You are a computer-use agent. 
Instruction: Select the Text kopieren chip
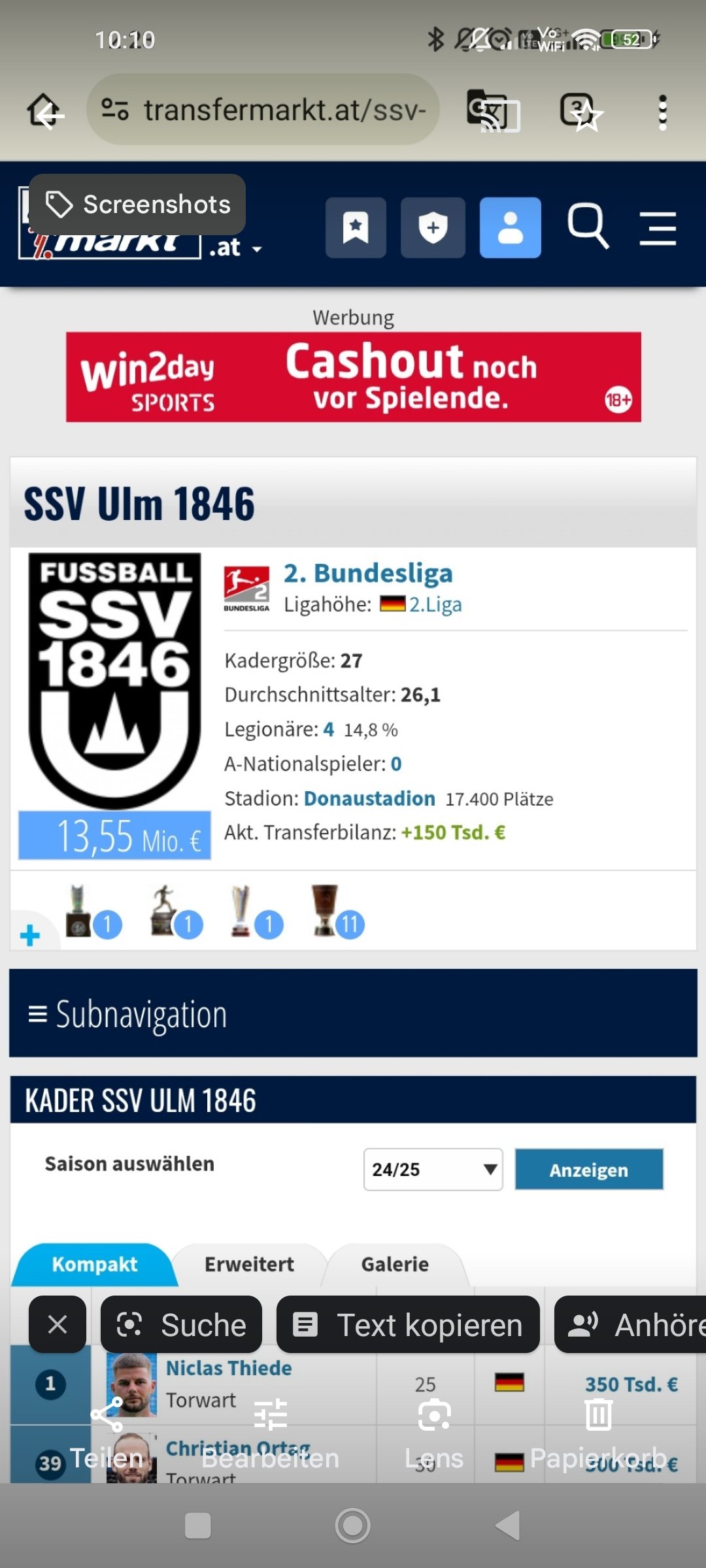pyautogui.click(x=408, y=1325)
